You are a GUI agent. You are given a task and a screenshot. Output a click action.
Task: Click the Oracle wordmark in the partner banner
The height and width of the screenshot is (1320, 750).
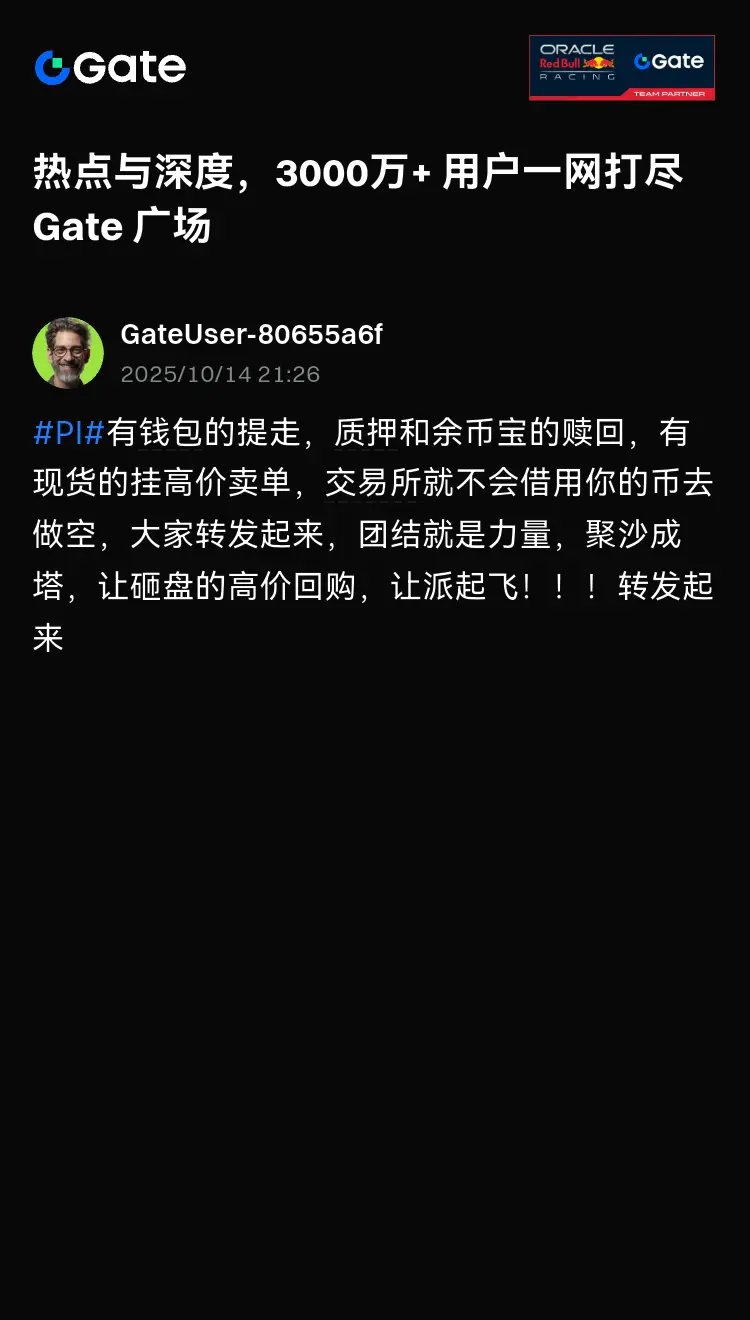tap(576, 49)
